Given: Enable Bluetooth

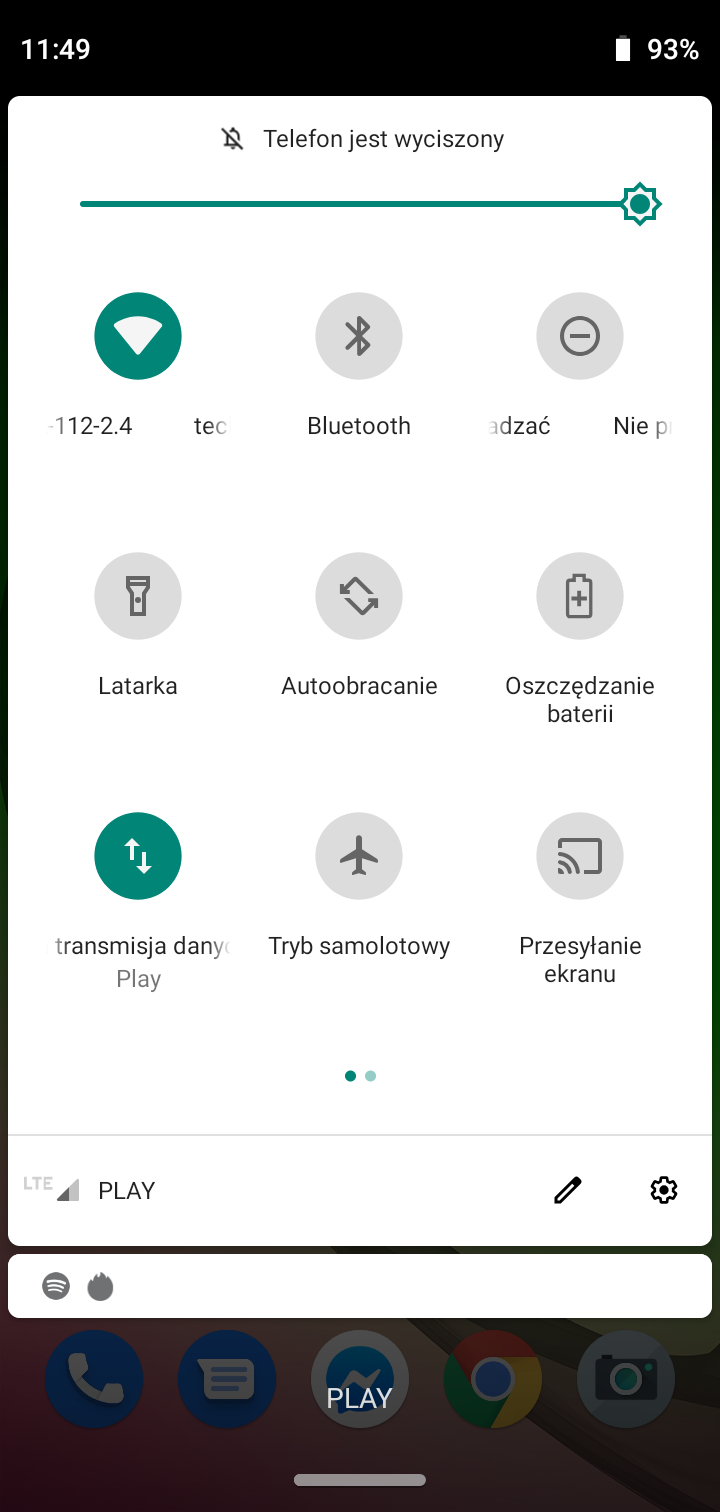Looking at the screenshot, I should [359, 336].
